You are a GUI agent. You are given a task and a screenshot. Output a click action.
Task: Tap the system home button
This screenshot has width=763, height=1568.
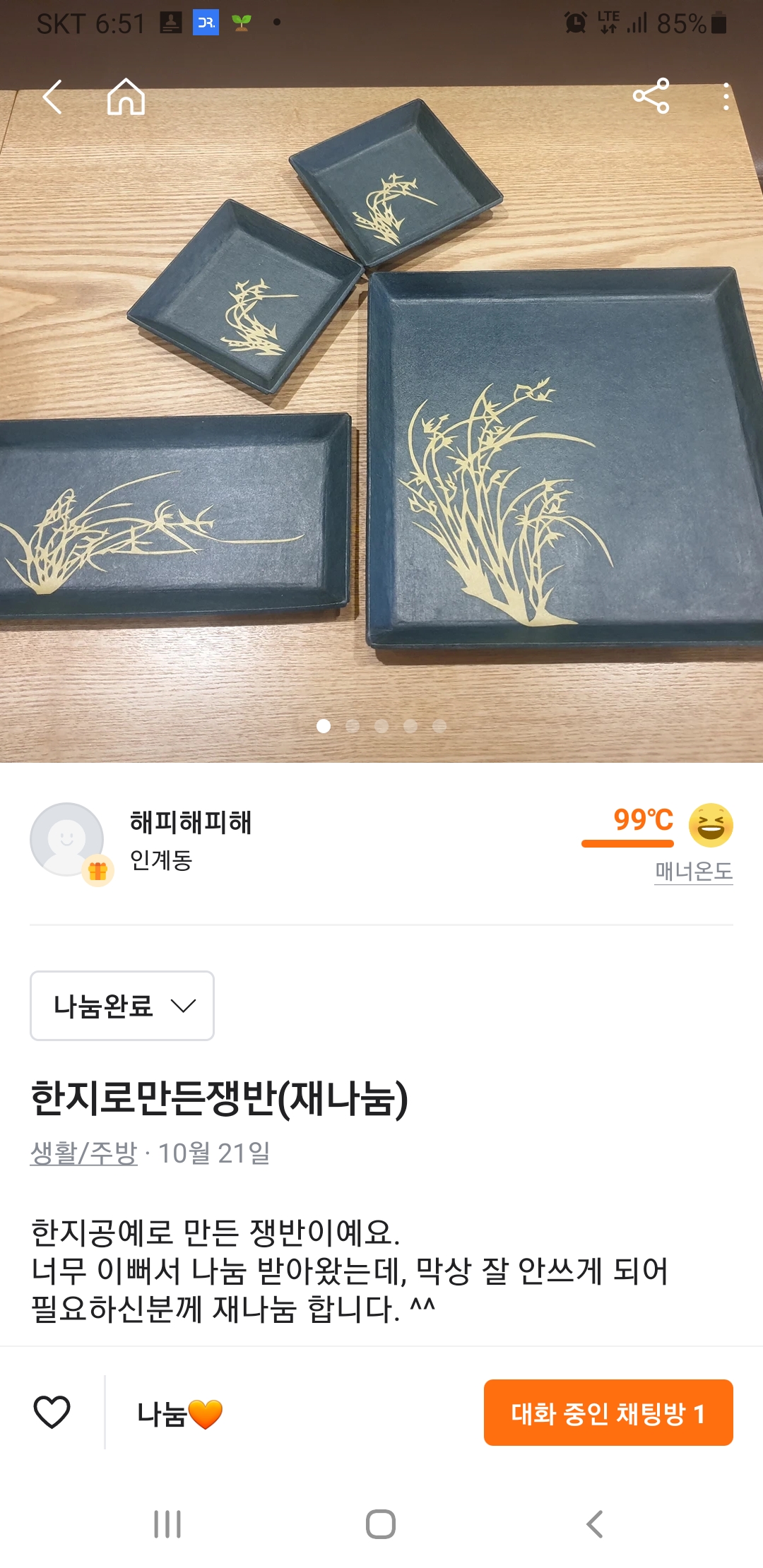point(381,1524)
